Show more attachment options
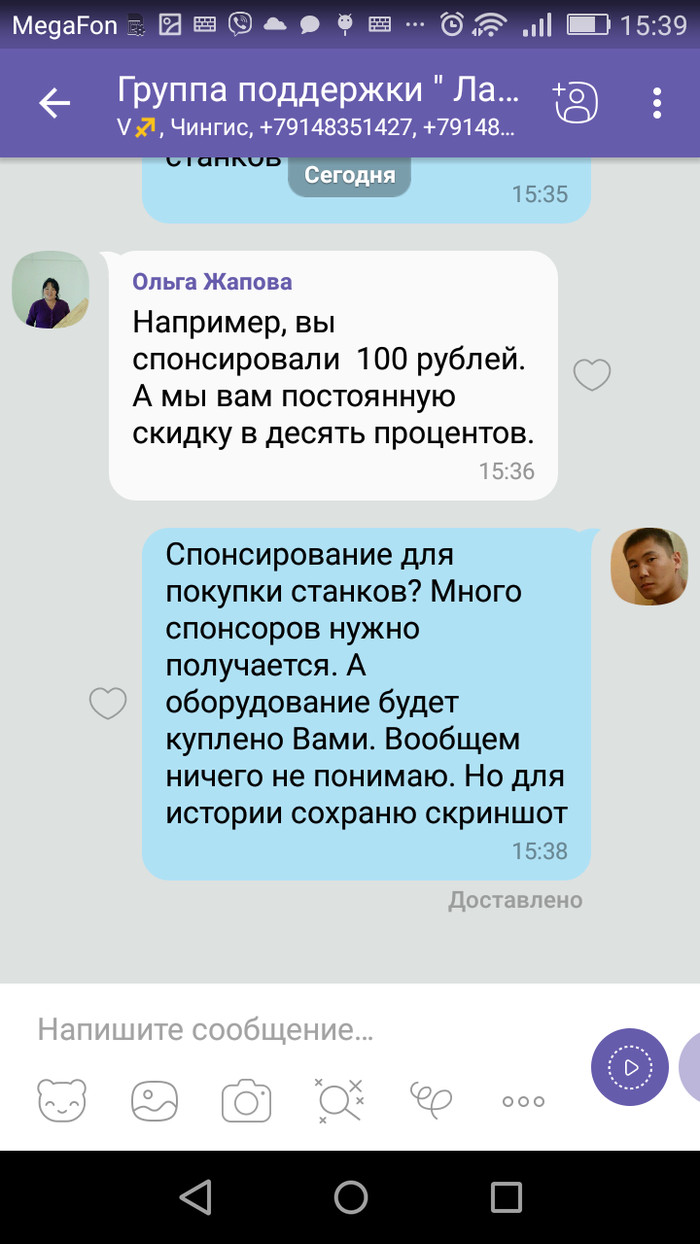Viewport: 700px width, 1244px height. click(523, 1101)
